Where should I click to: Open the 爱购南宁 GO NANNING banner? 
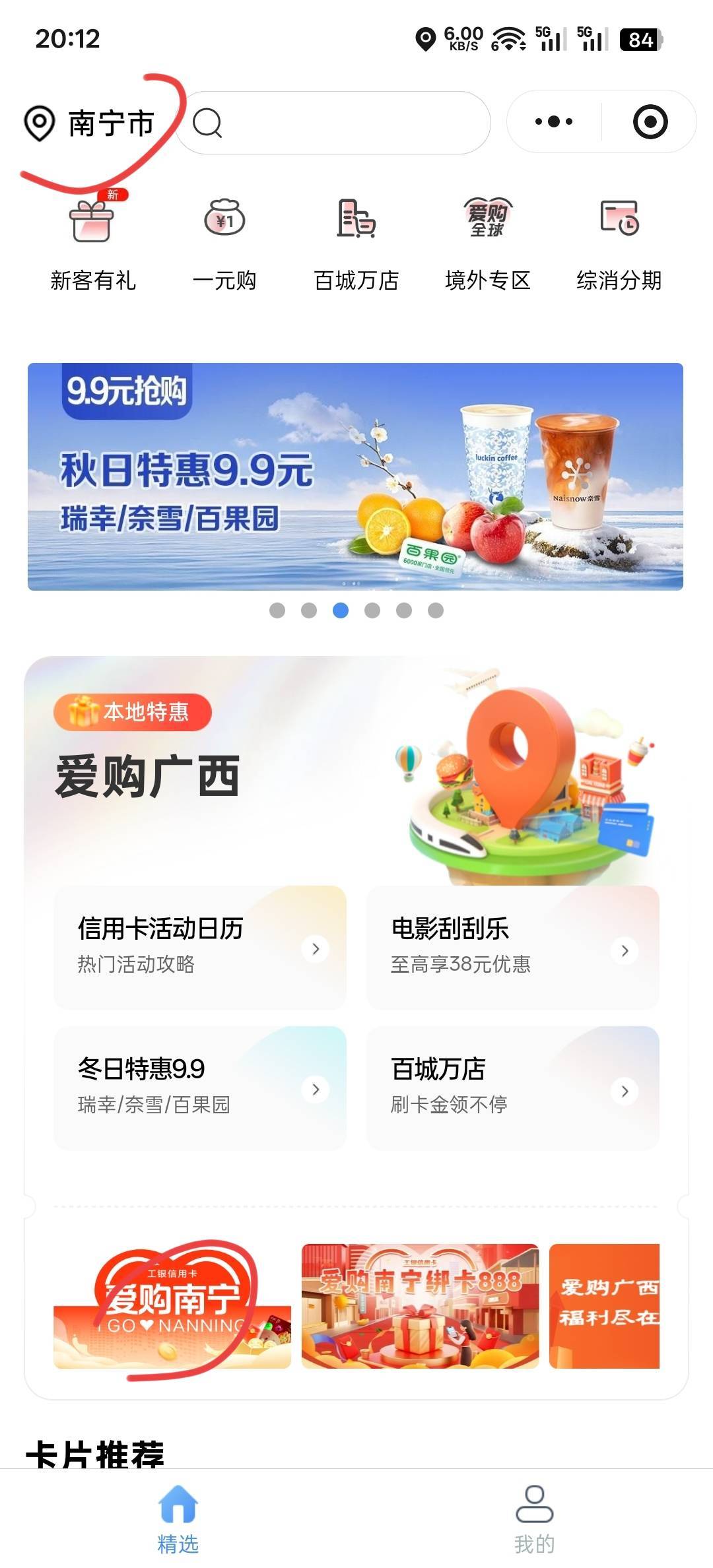(x=172, y=1307)
